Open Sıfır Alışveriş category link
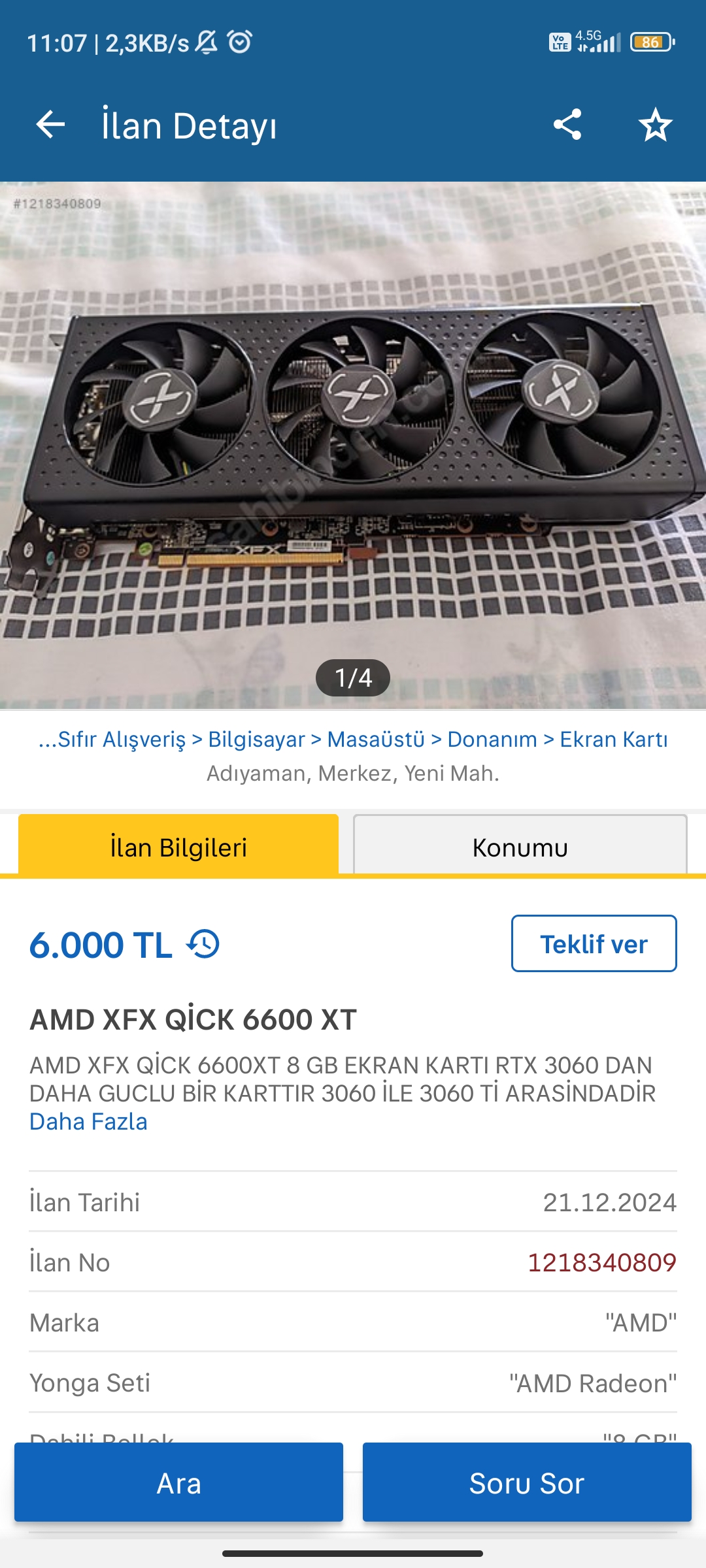 (112, 740)
